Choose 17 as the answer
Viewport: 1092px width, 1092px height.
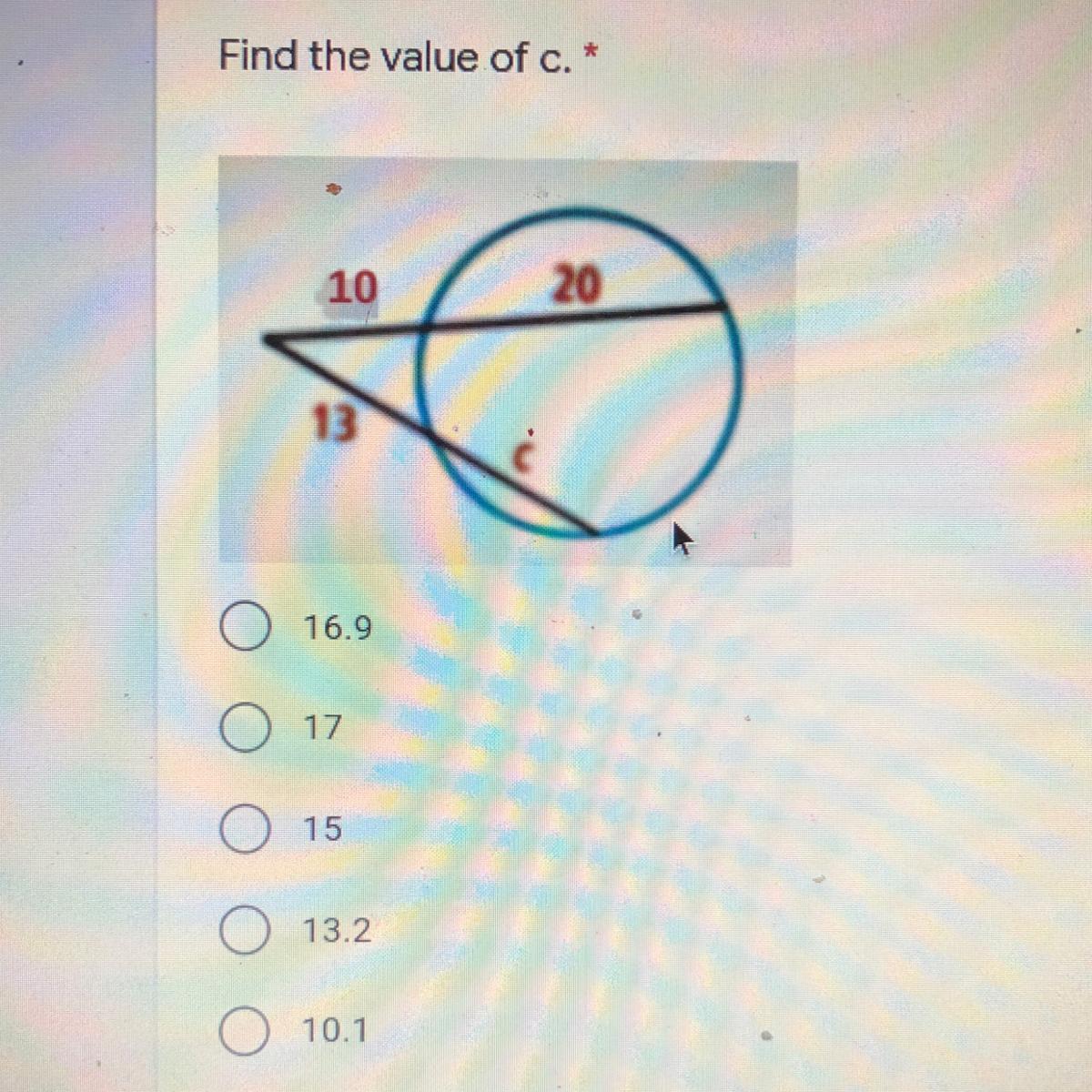(x=244, y=728)
